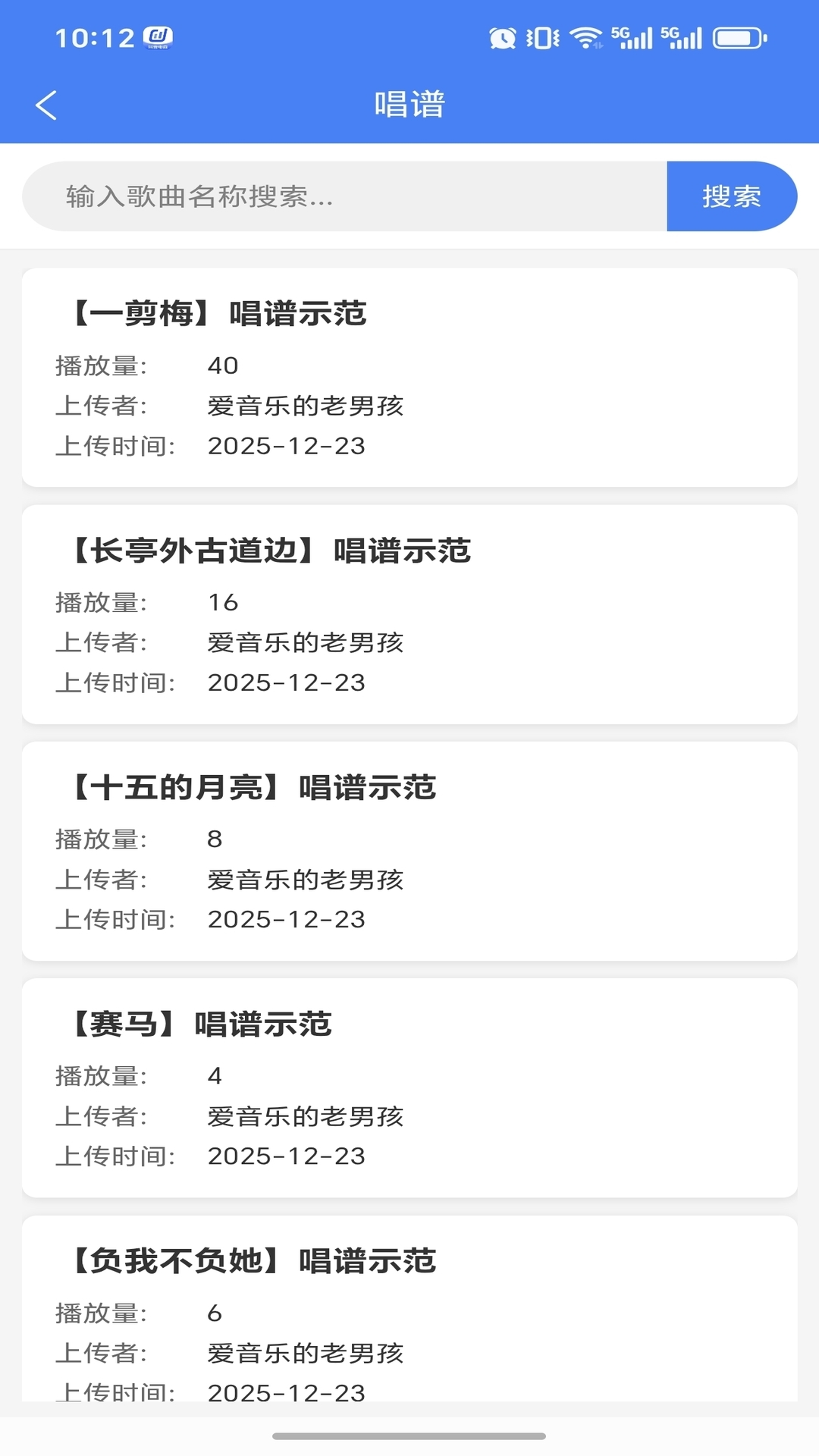Tap the 搜索 search button
The width and height of the screenshot is (819, 1456).
point(730,196)
